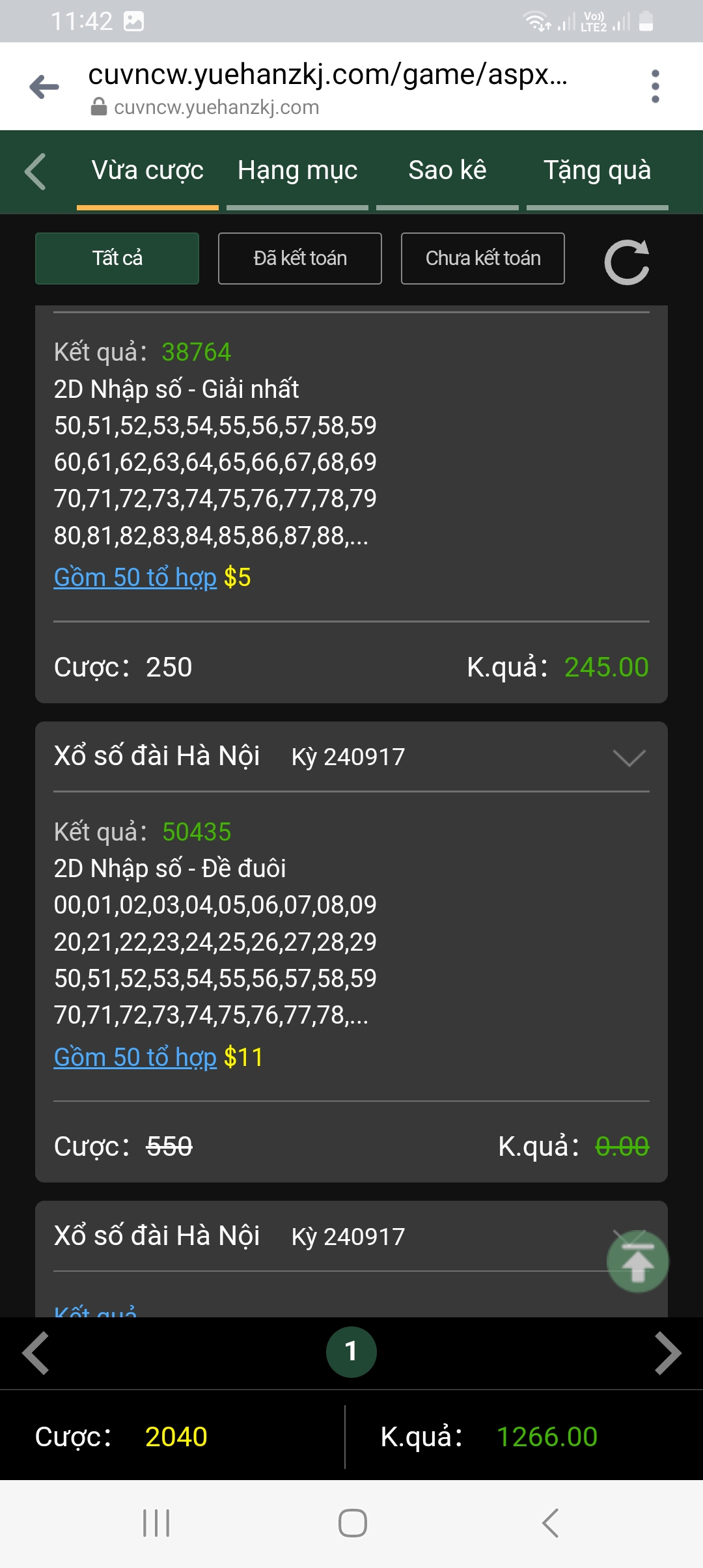703x1568 pixels.
Task: Go back using the green header chevron
Action: (x=35, y=172)
